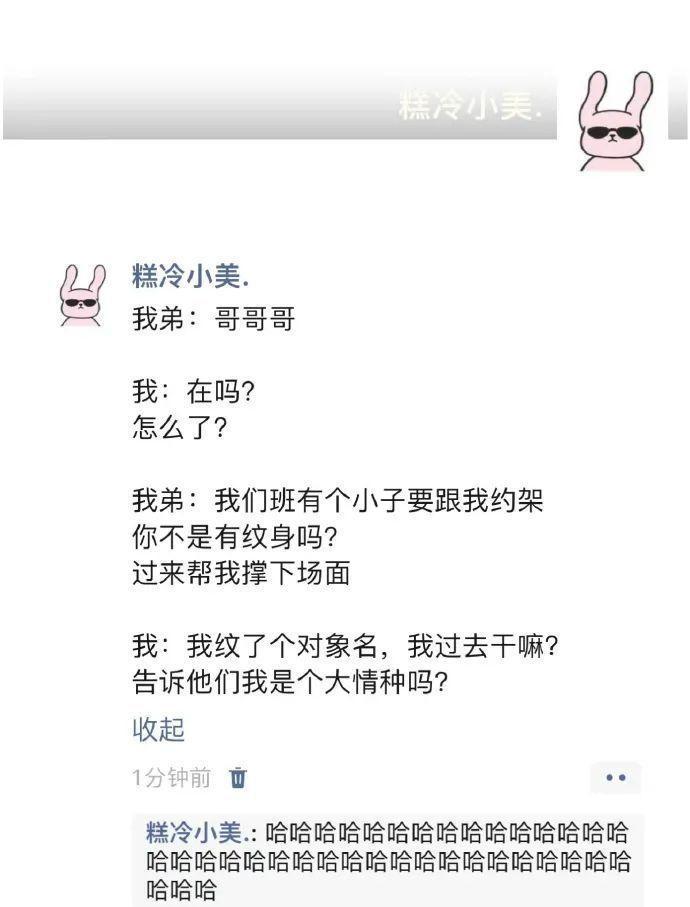Open the large bunny avatar at the top
This screenshot has height=907, width=690.
pos(614,121)
